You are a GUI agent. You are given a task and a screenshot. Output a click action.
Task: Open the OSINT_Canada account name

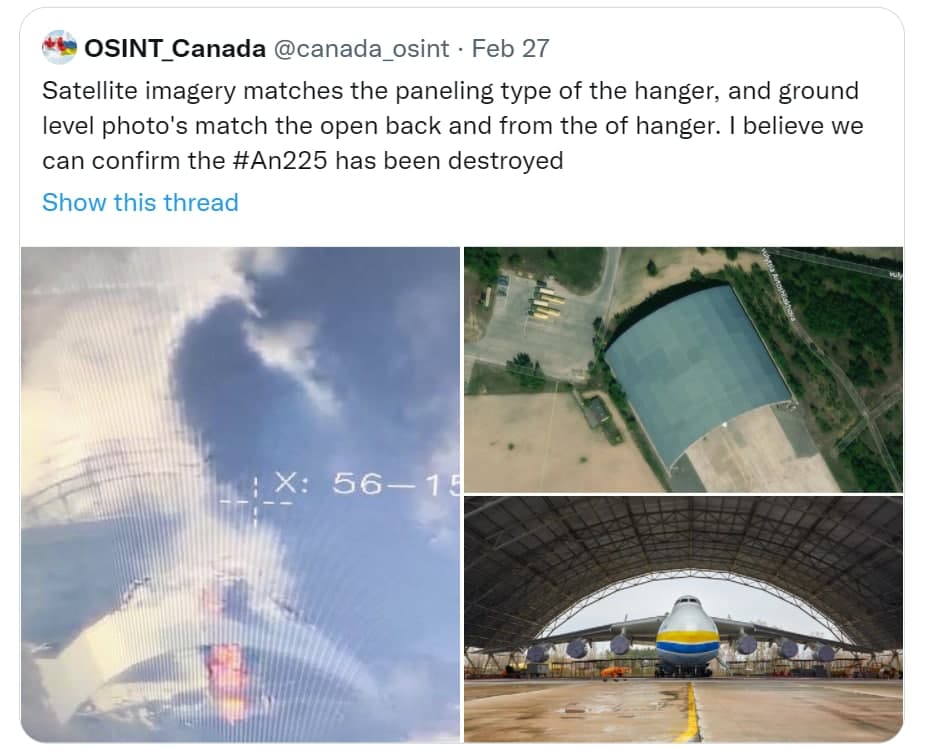175,48
